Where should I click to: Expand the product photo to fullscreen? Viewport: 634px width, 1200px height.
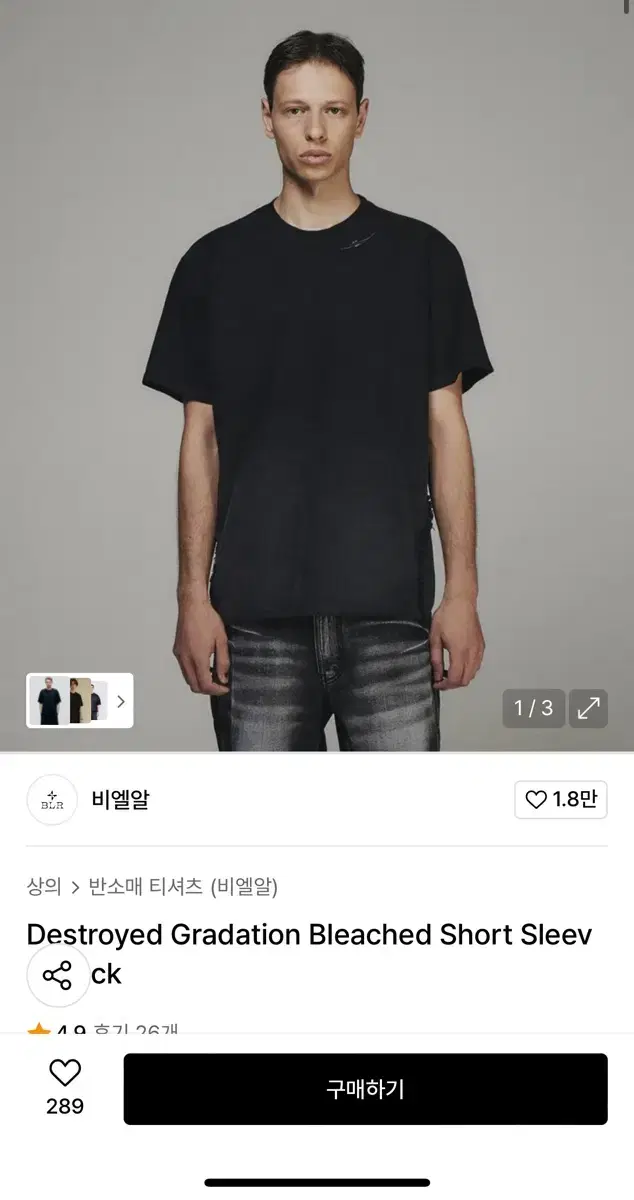coord(589,708)
